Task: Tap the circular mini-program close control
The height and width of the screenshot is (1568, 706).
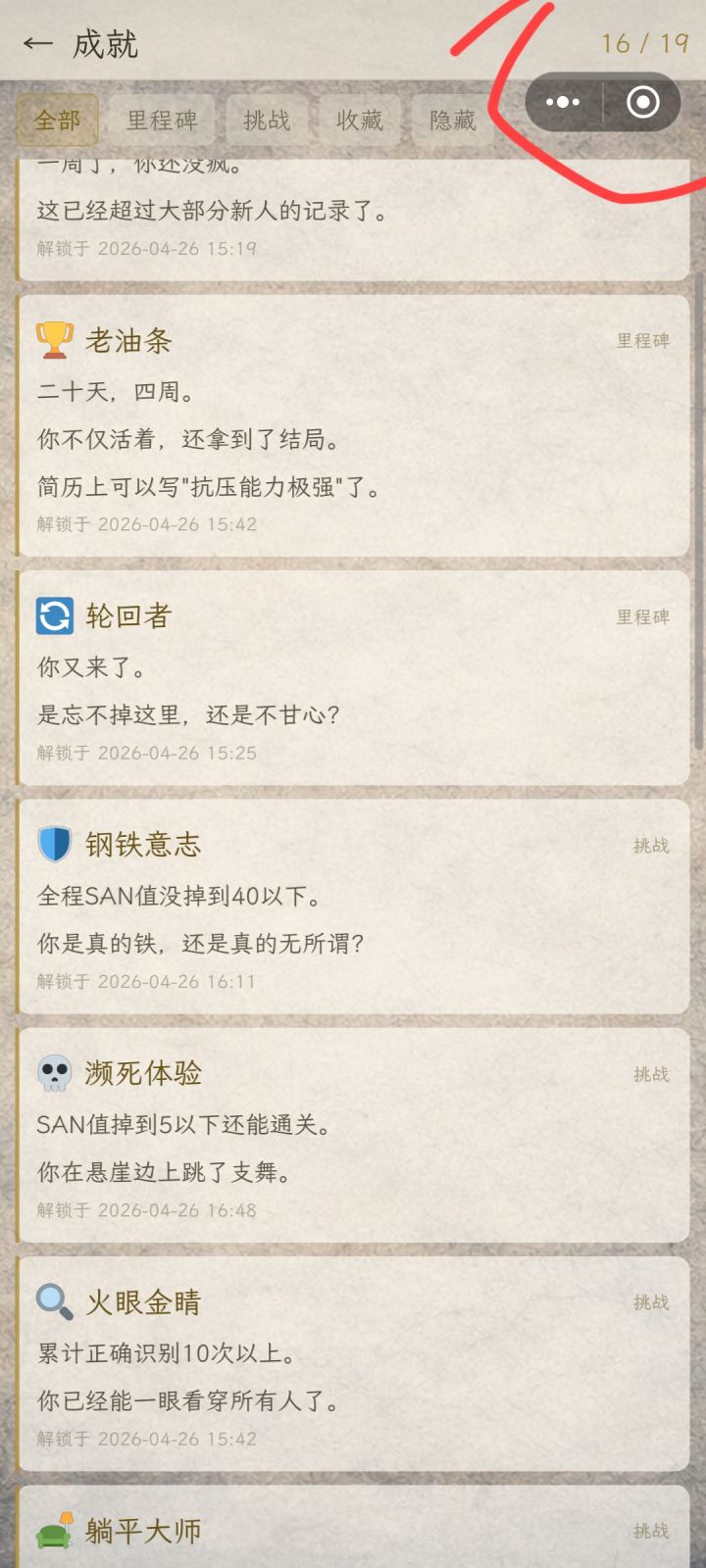Action: pos(644,101)
